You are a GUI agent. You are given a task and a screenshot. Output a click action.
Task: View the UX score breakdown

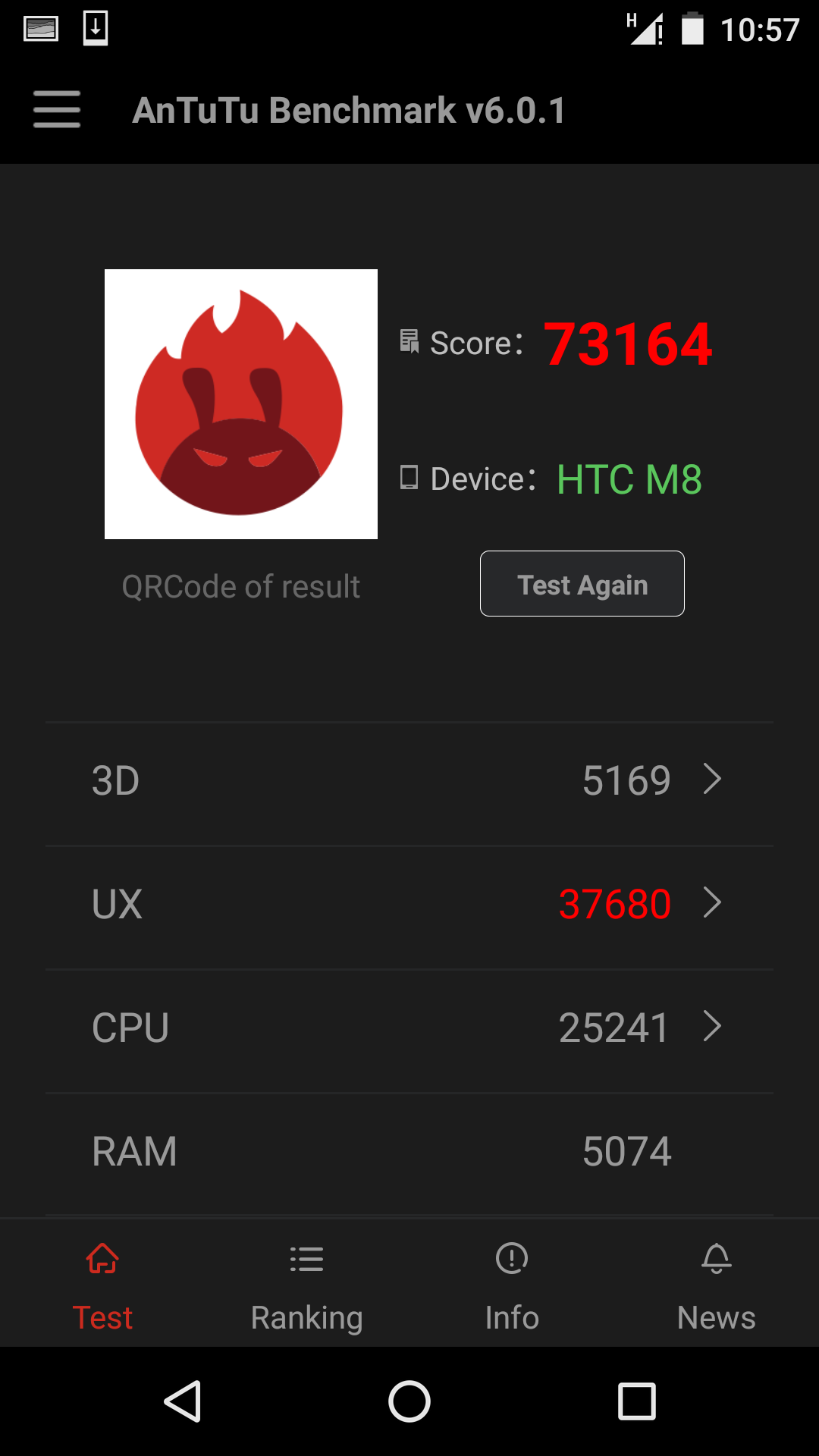pyautogui.click(x=409, y=904)
